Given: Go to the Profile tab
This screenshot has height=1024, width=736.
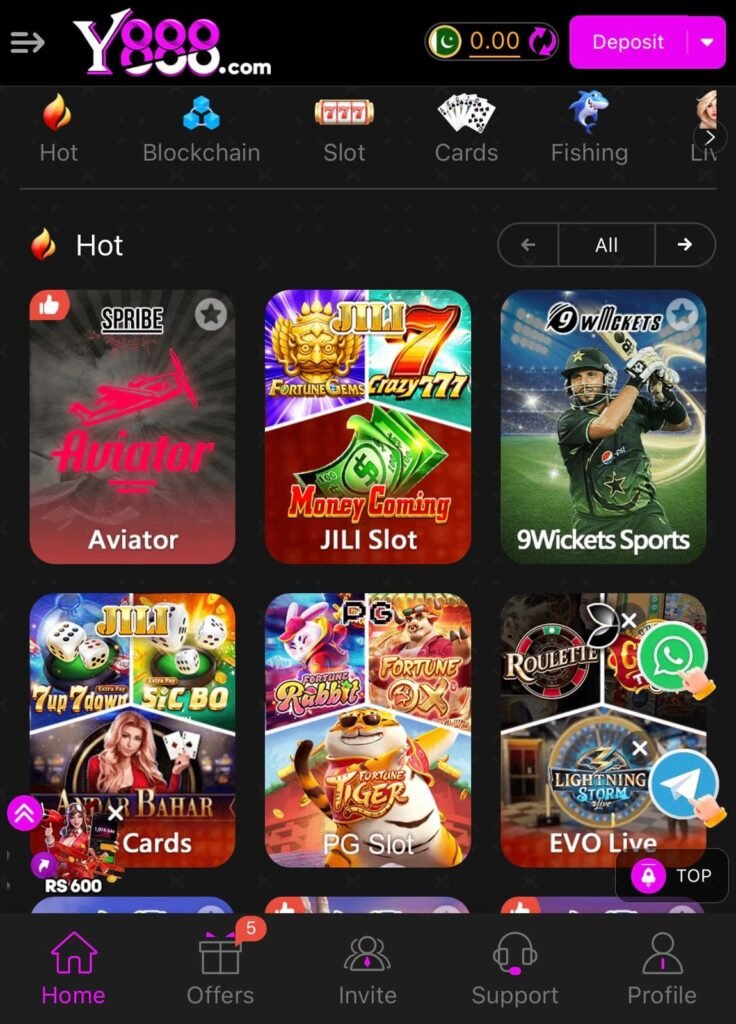Looking at the screenshot, I should pyautogui.click(x=661, y=970).
